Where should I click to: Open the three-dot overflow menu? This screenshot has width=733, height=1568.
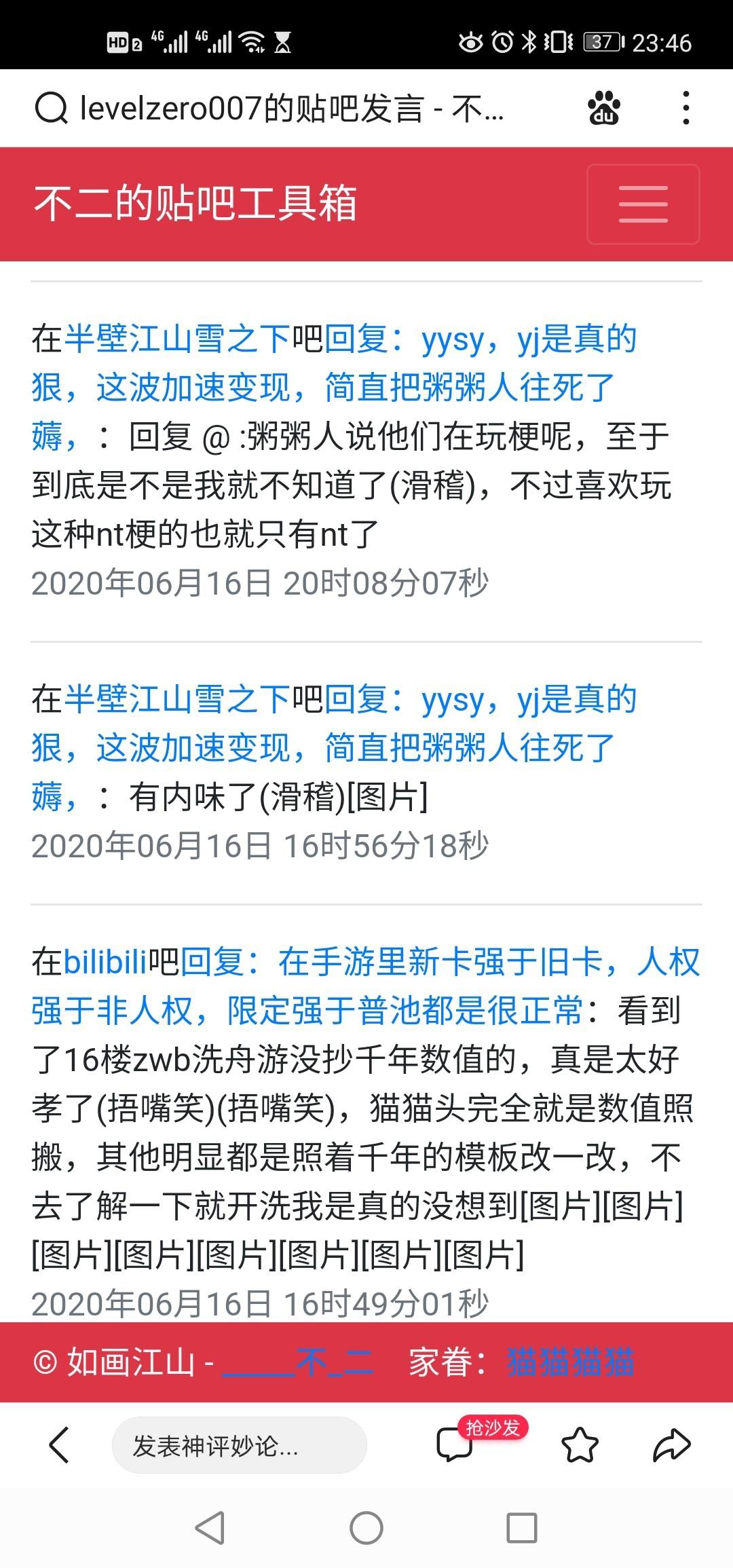686,108
